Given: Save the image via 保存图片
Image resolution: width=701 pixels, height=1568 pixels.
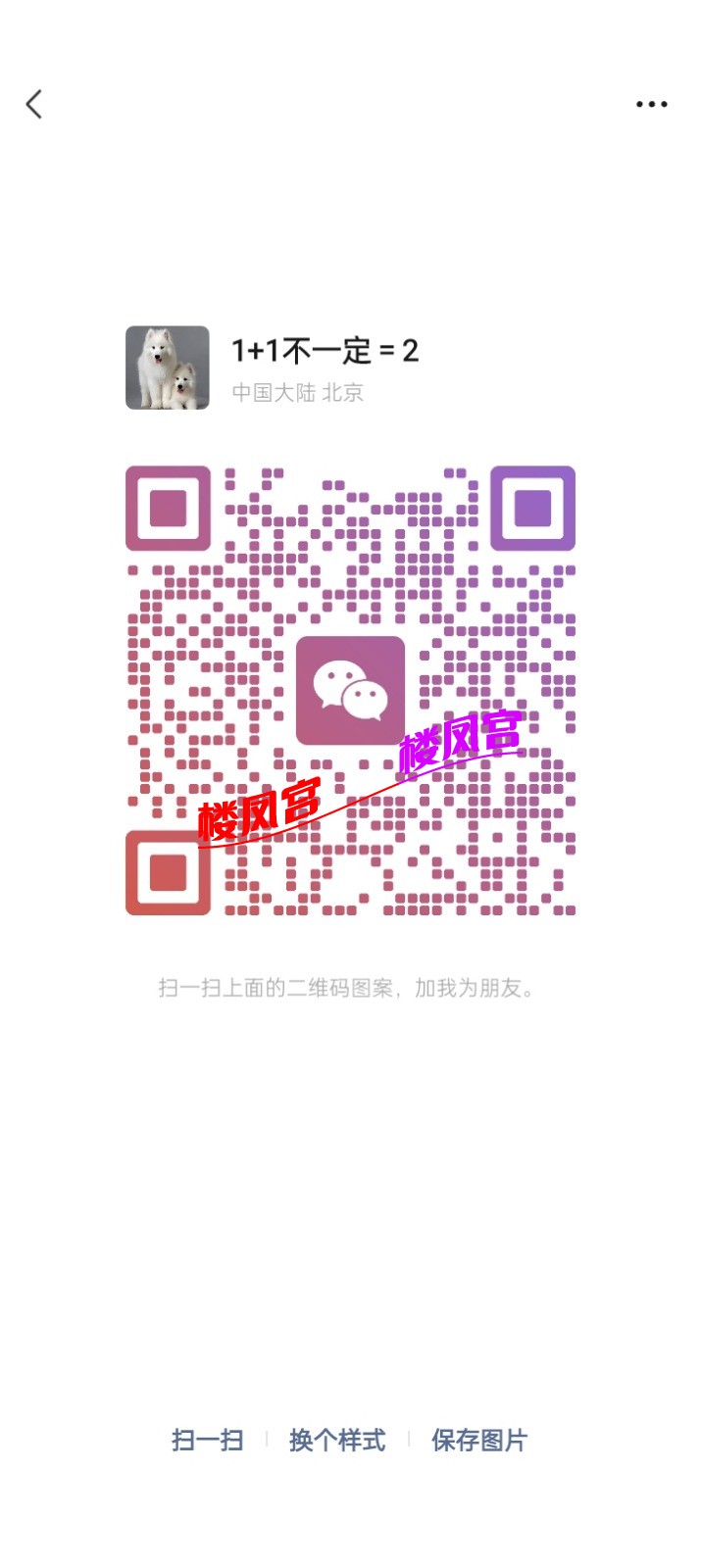Looking at the screenshot, I should (479, 1440).
